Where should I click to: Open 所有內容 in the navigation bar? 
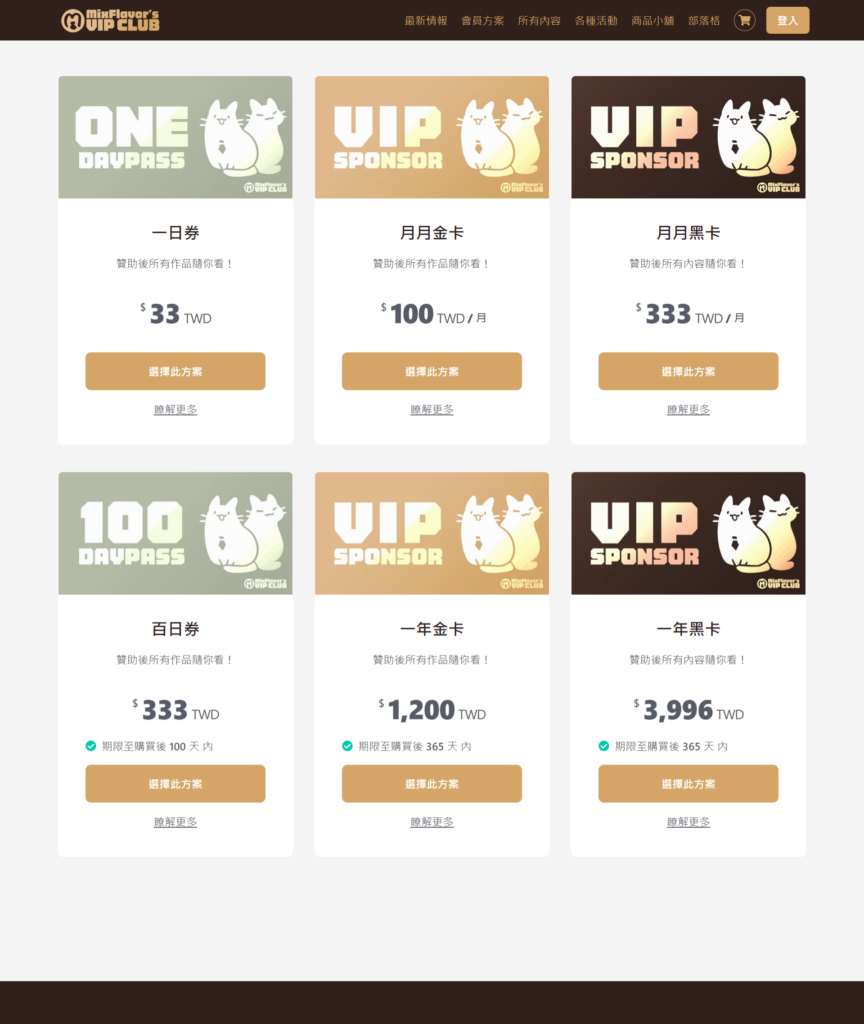[539, 20]
